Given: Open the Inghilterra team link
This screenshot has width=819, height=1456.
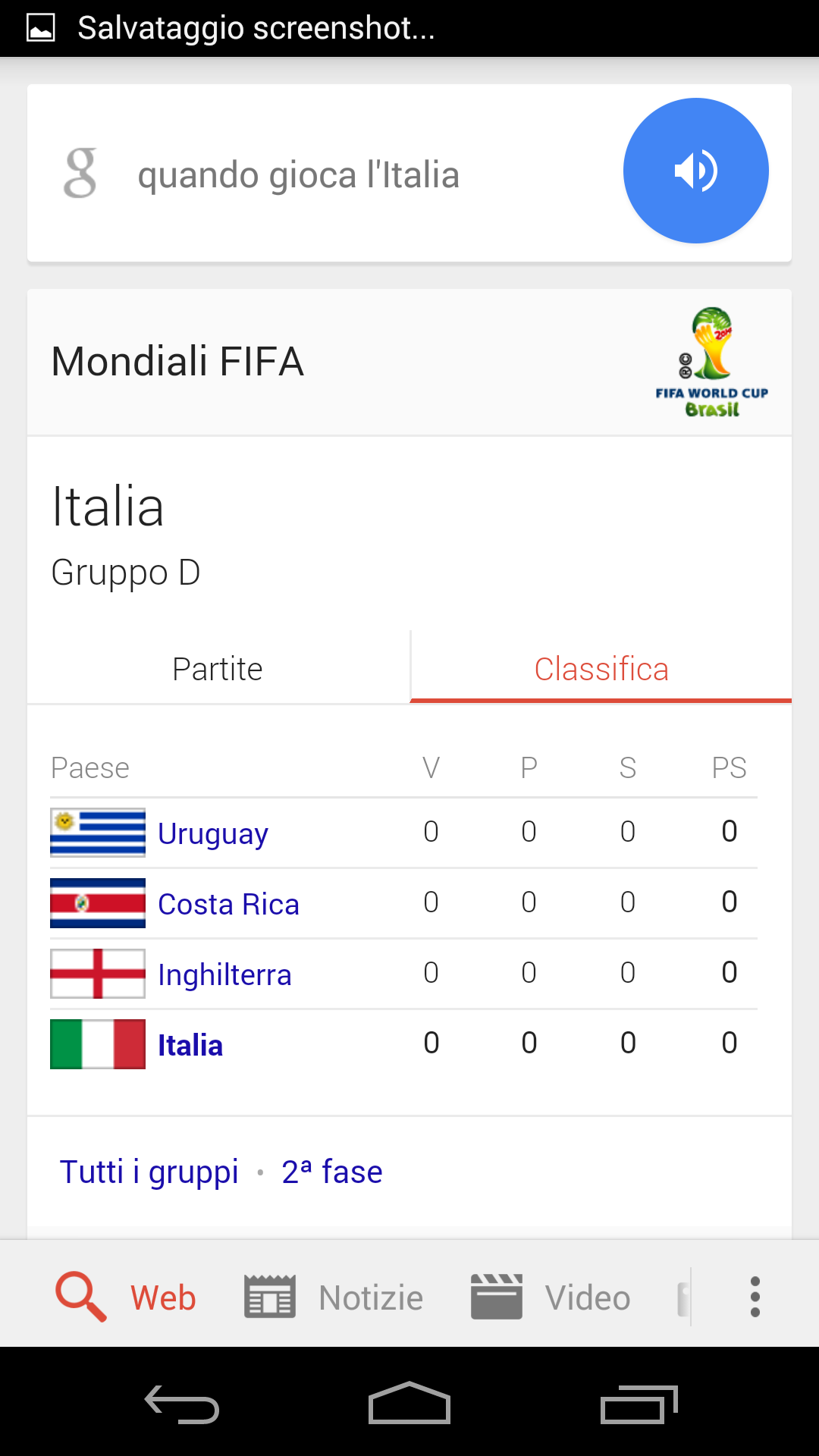Looking at the screenshot, I should click(x=224, y=974).
